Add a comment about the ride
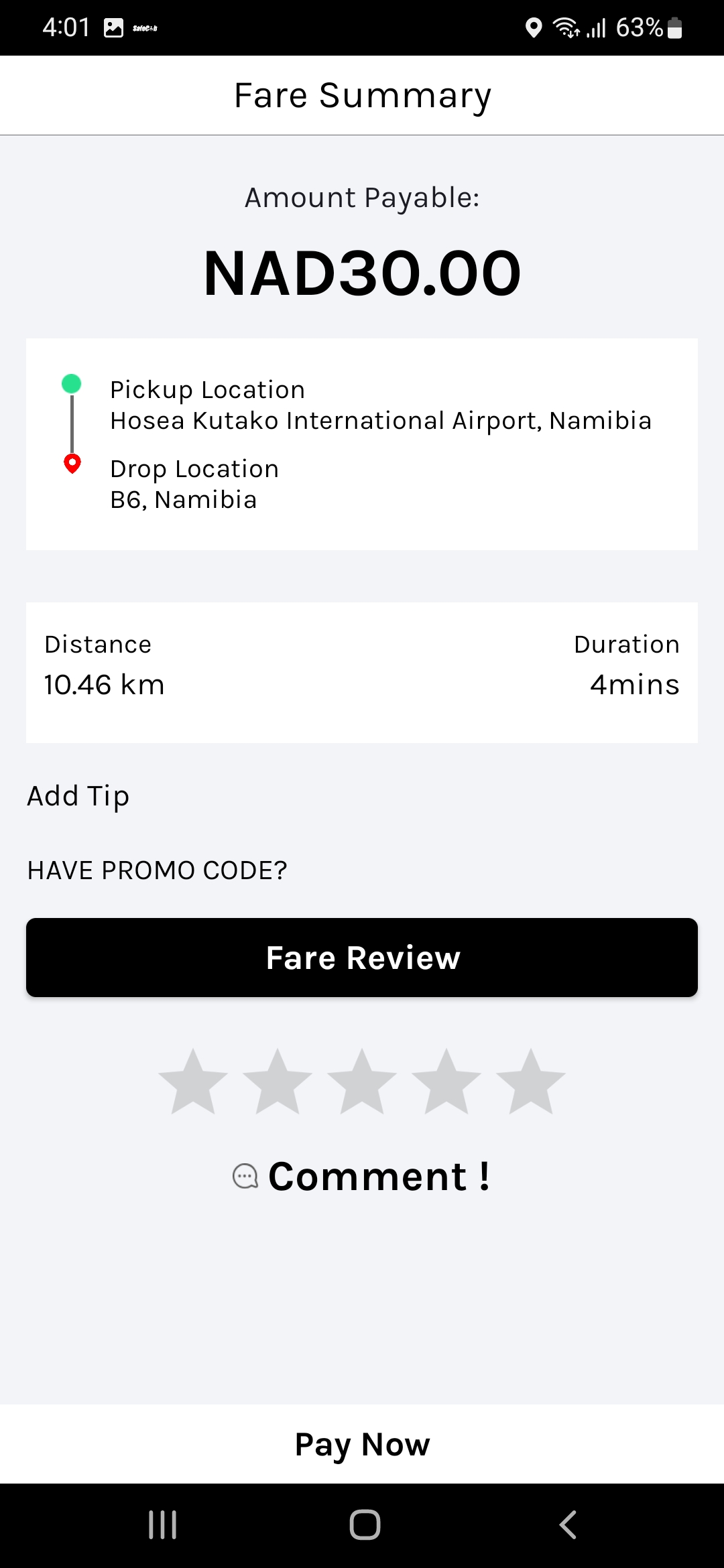The width and height of the screenshot is (724, 1568). pyautogui.click(x=362, y=1176)
